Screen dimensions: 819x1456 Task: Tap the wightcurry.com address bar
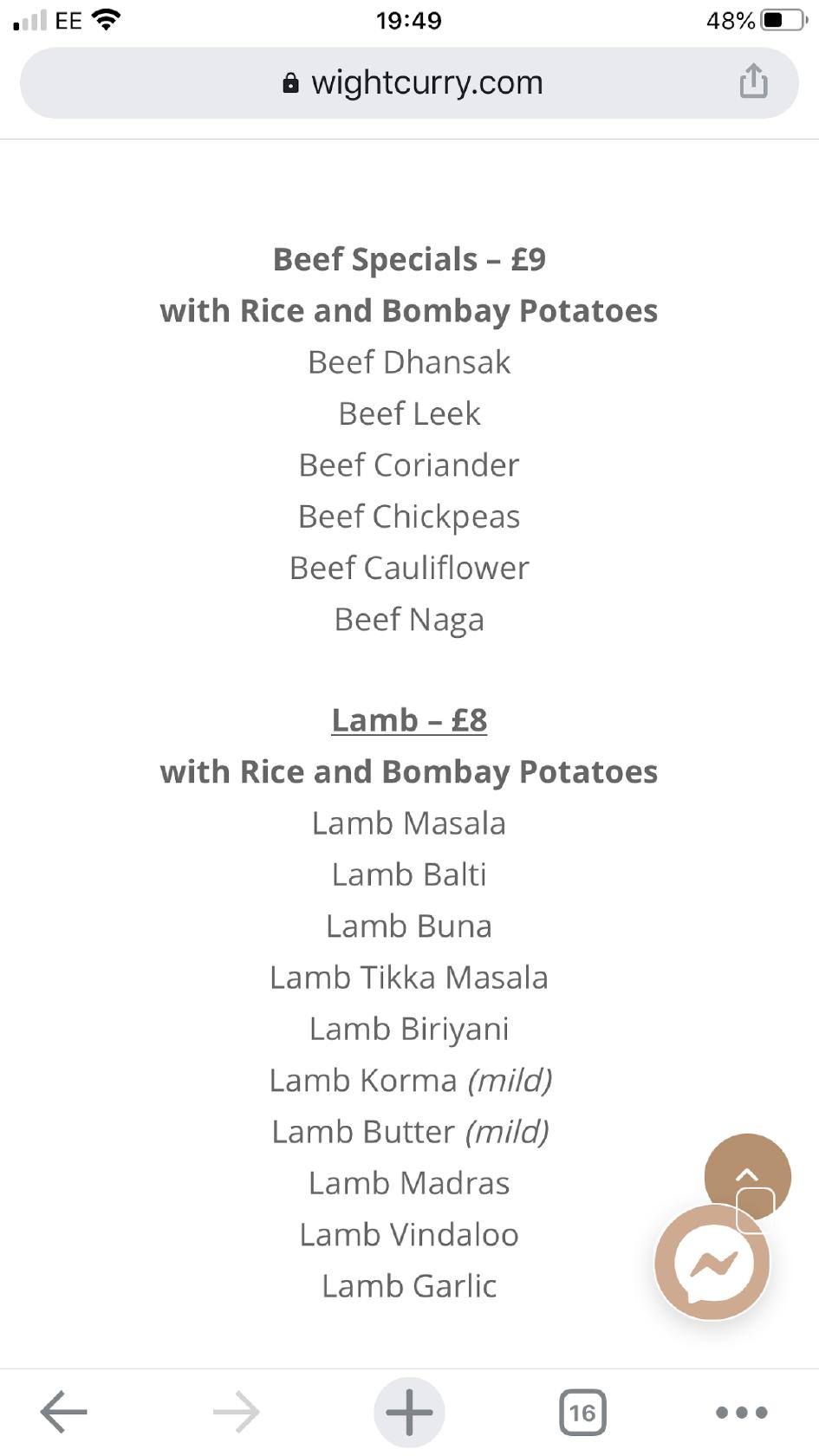[x=409, y=83]
